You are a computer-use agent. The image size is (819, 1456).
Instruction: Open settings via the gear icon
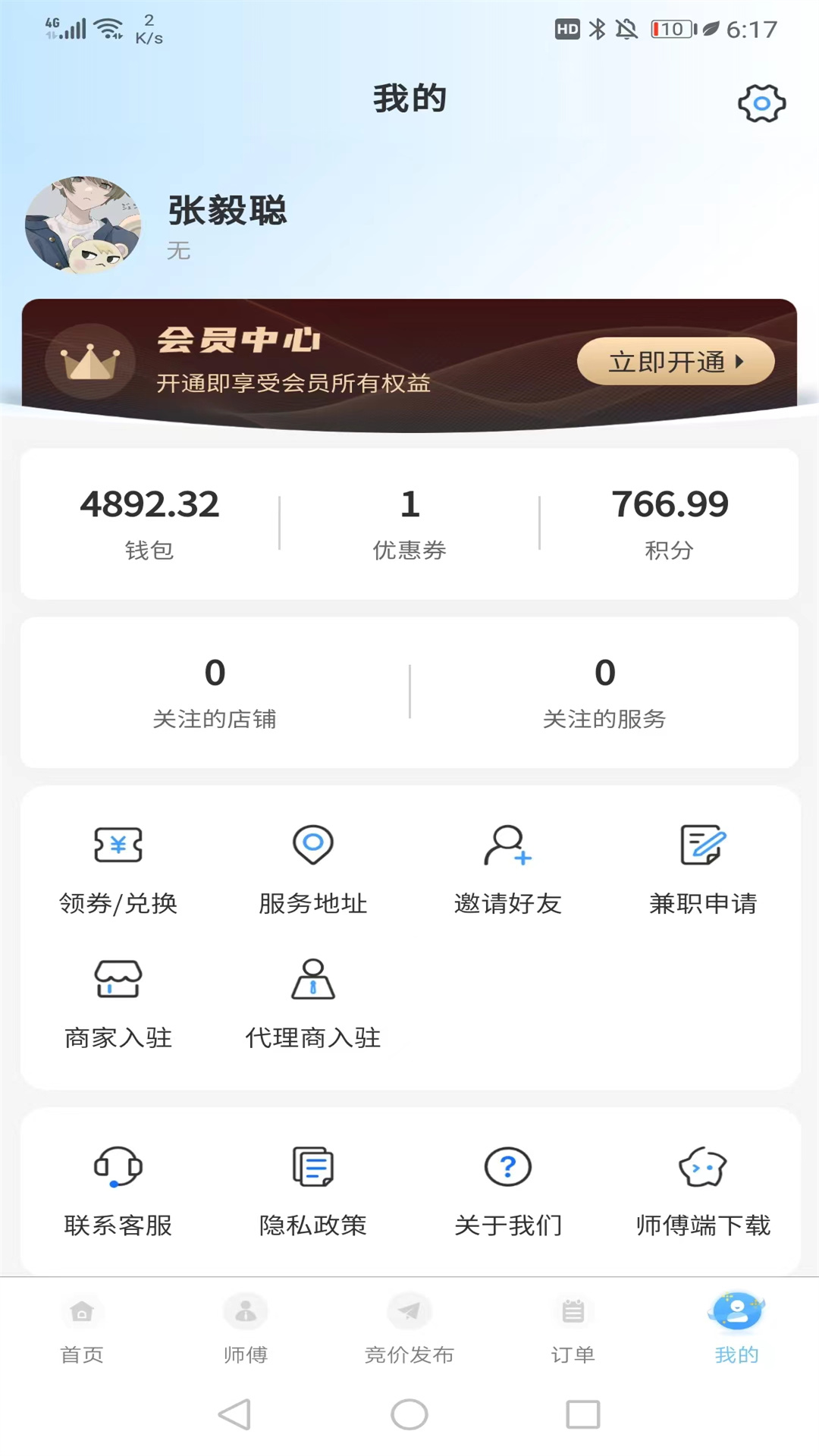(x=761, y=103)
